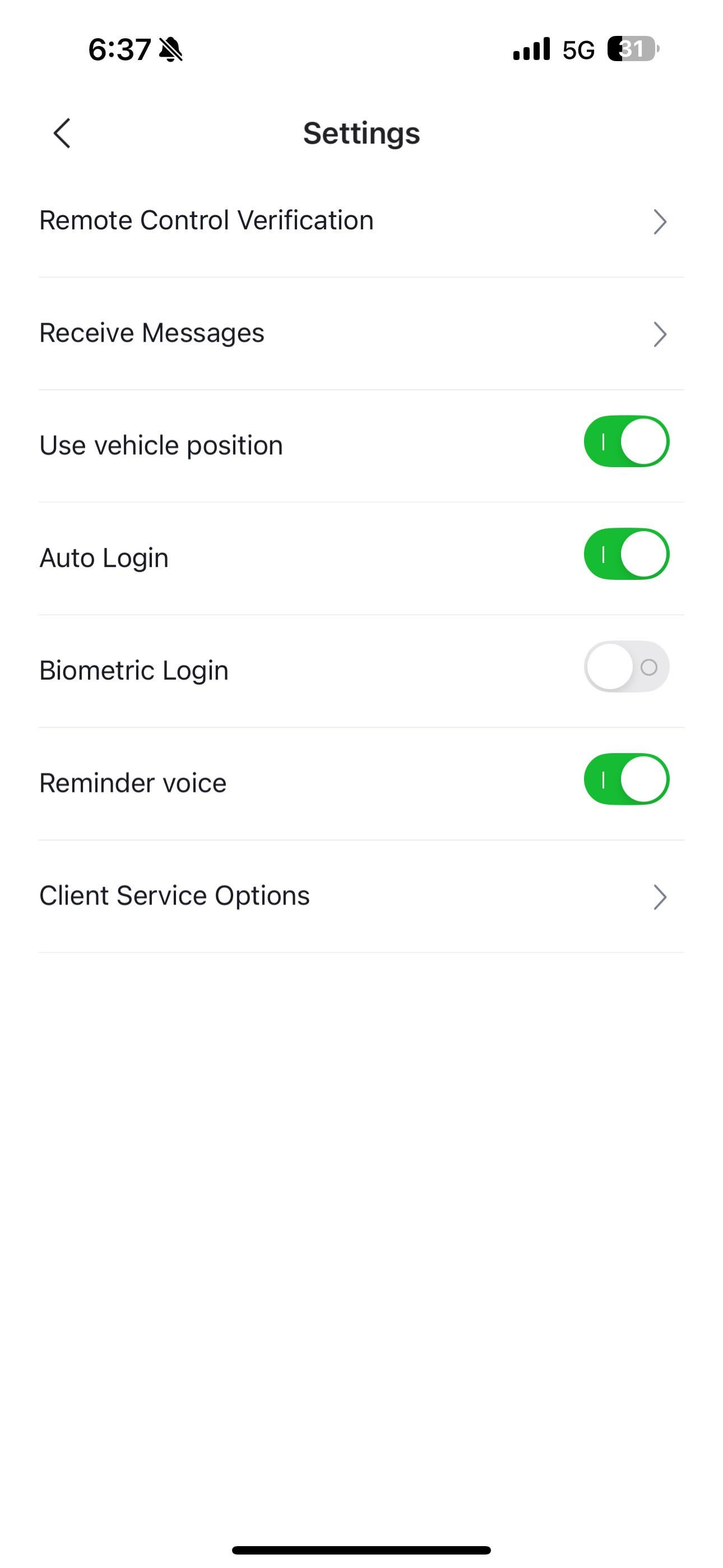Enable Biometric Login
The width and height of the screenshot is (723, 1568).
(625, 667)
